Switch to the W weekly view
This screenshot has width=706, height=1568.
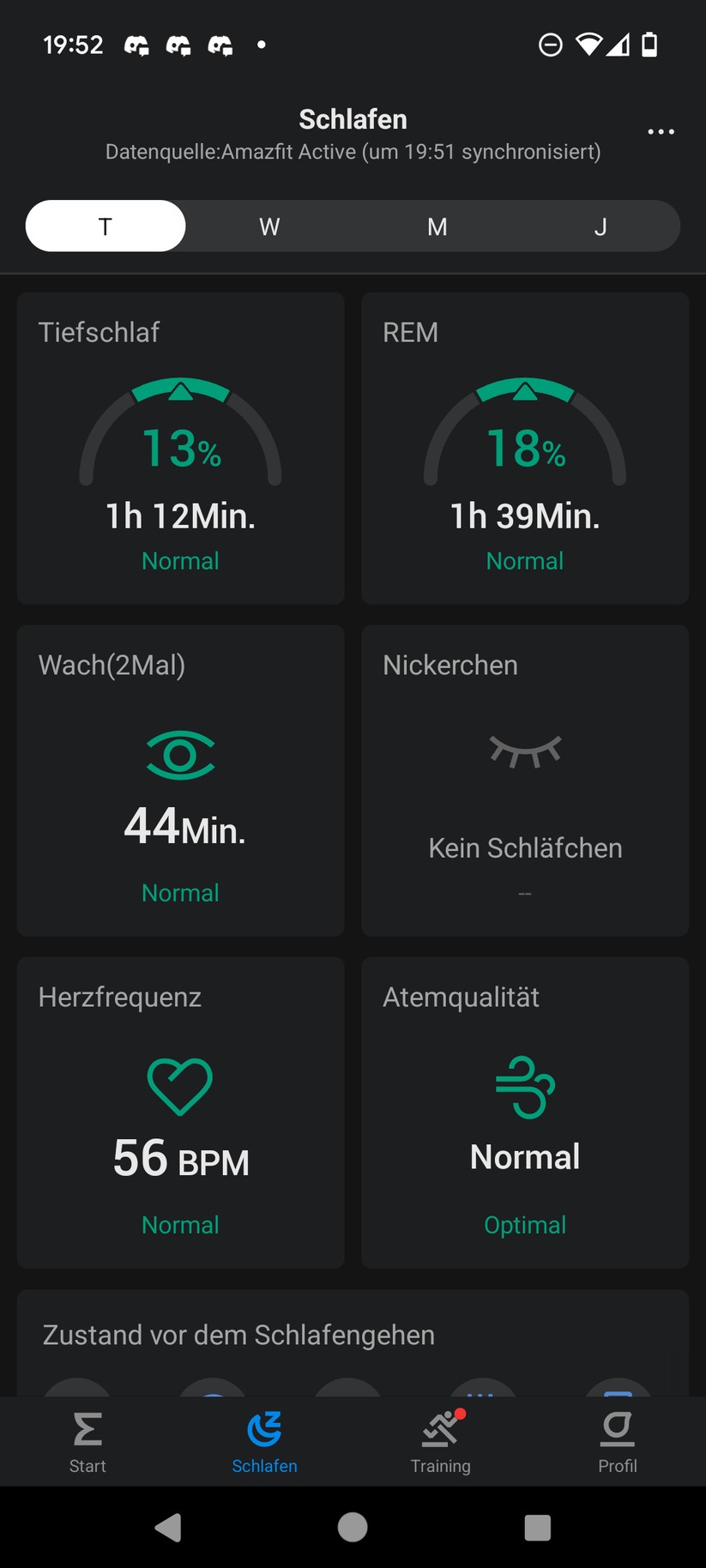(x=269, y=226)
